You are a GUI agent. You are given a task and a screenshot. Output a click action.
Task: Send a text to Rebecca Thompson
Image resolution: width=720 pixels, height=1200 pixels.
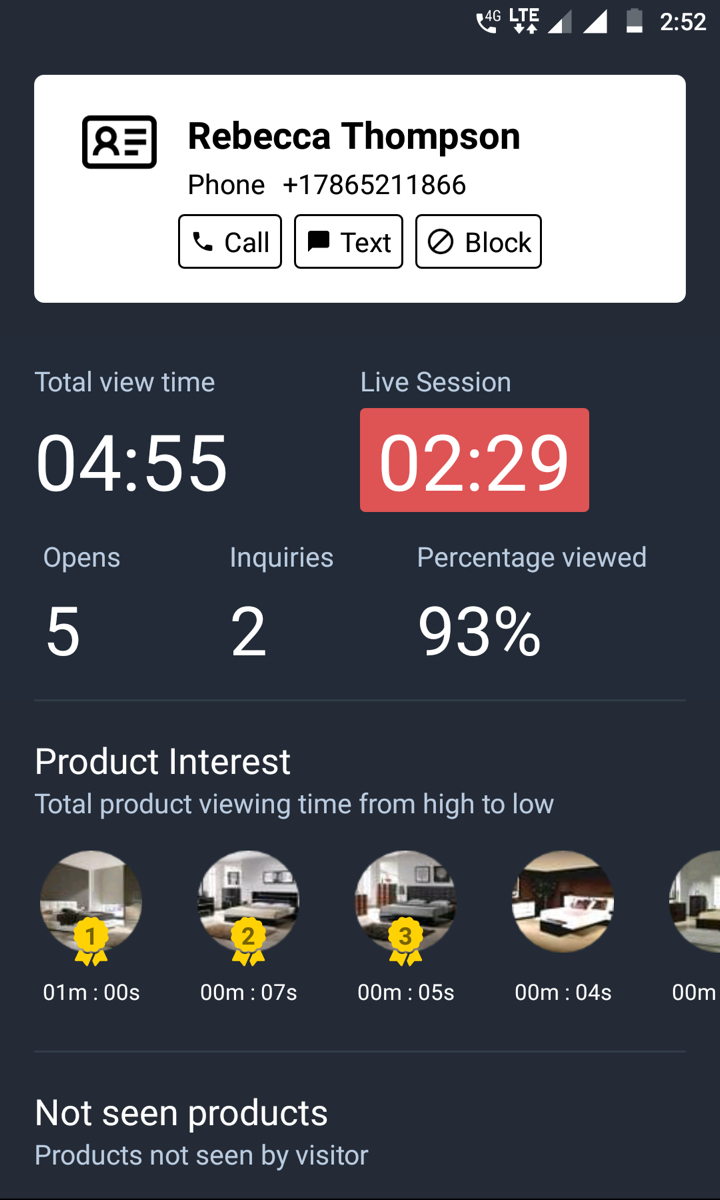tap(348, 242)
